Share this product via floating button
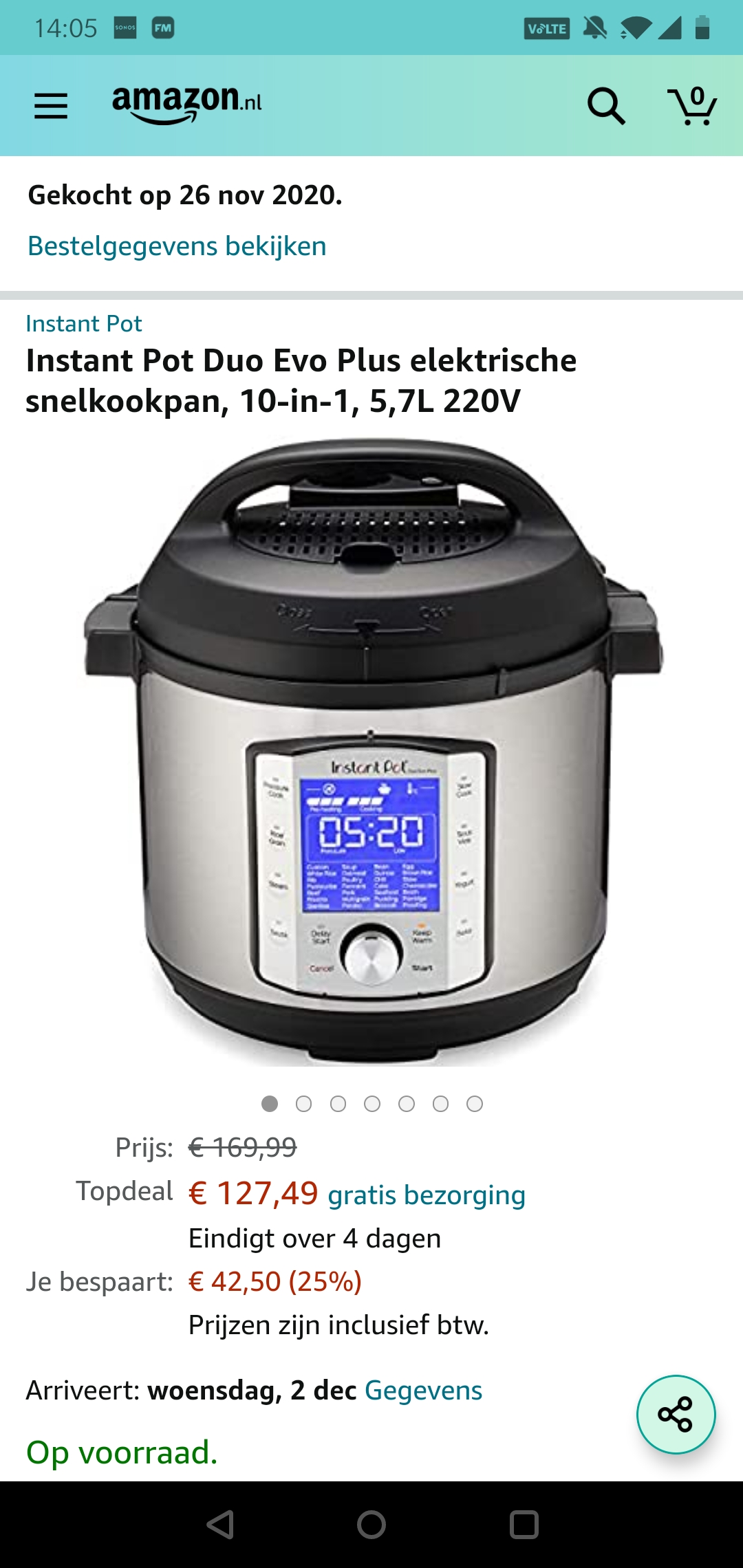This screenshot has width=743, height=1568. [676, 1415]
